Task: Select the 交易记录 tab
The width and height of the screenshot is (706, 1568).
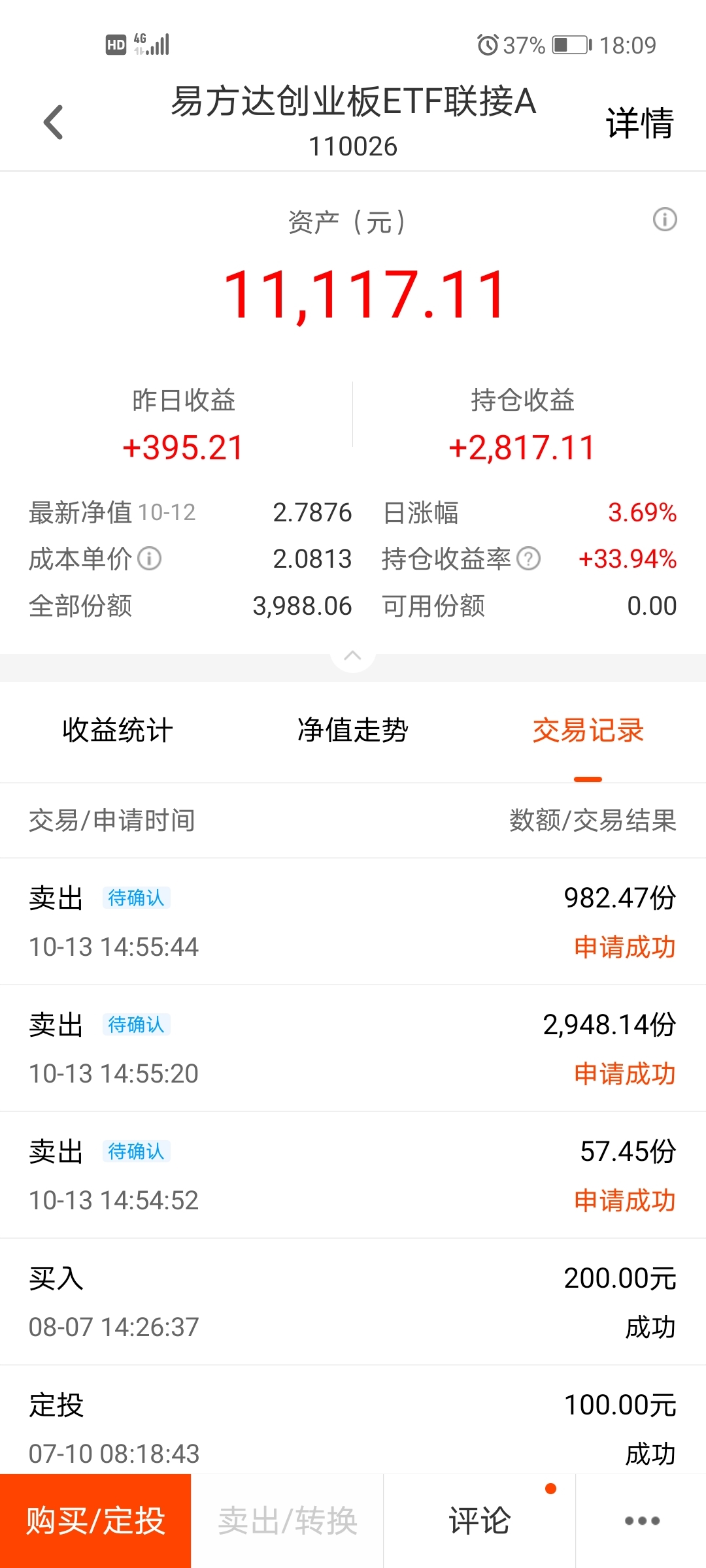Action: point(588,730)
